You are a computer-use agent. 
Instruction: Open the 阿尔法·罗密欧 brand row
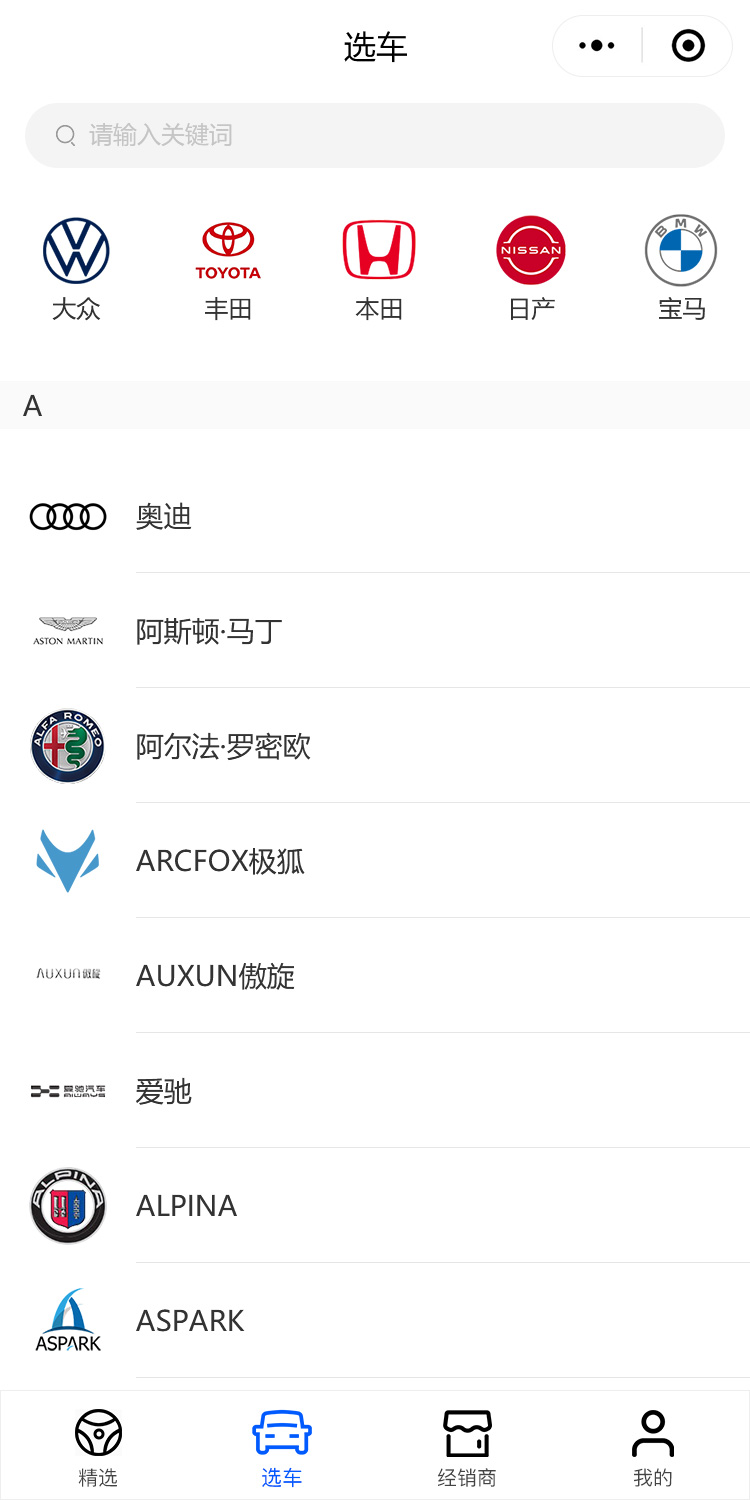click(x=375, y=747)
